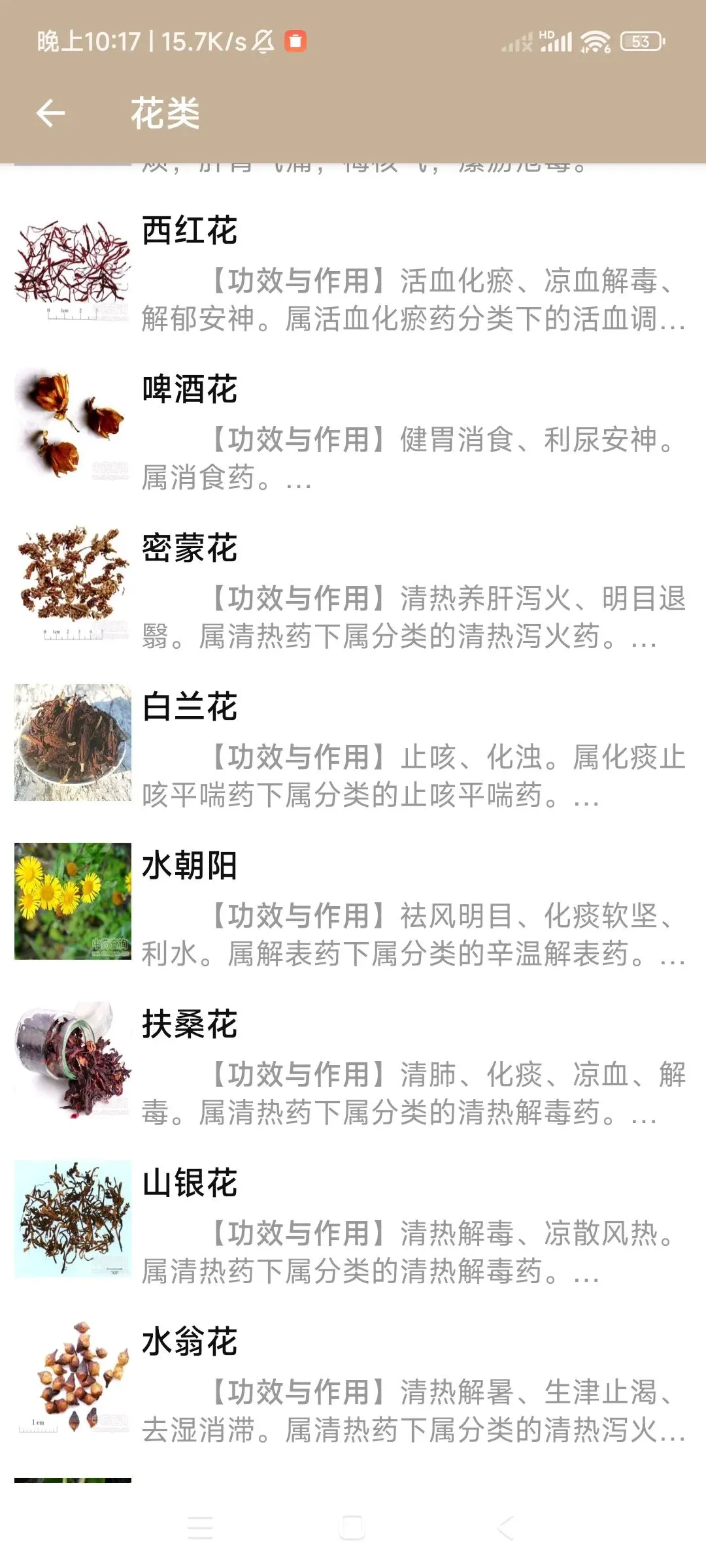The height and width of the screenshot is (1568, 706).
Task: Open the 西红花 entry
Action: pyautogui.click(x=353, y=273)
